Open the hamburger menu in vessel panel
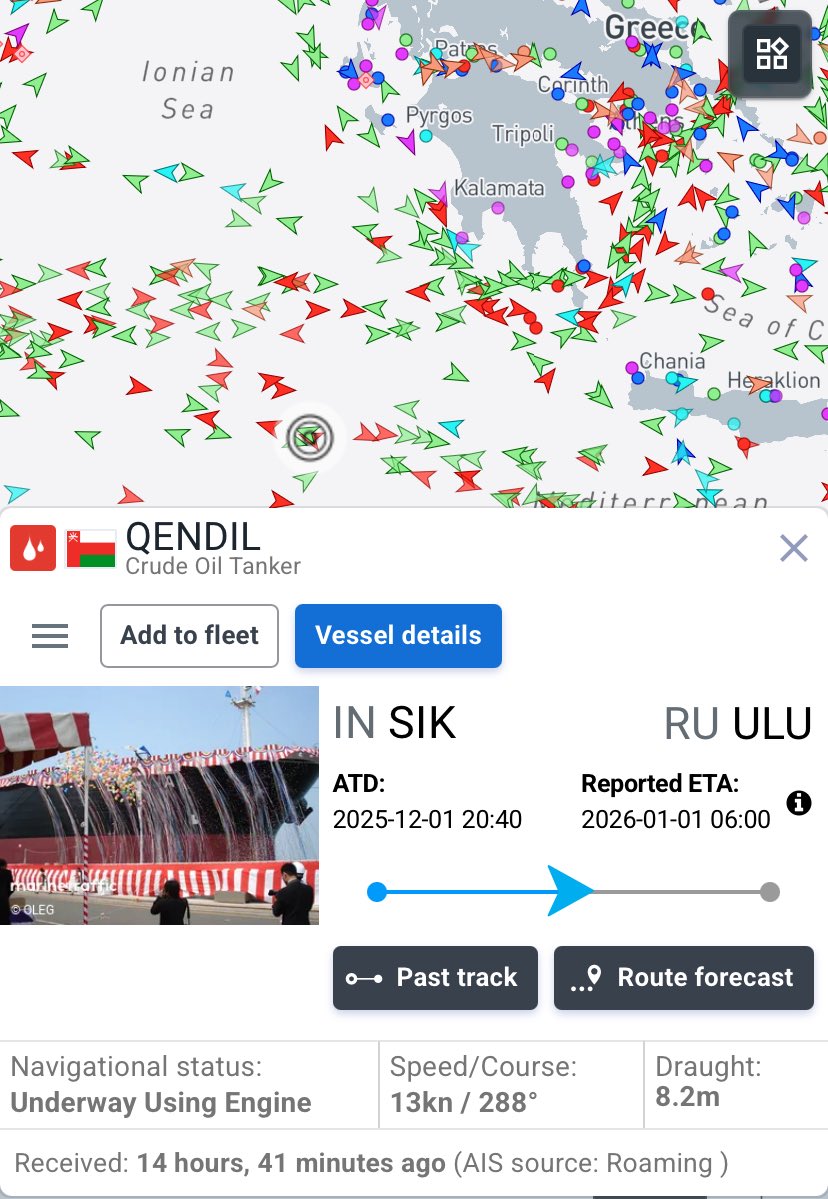Screen dimensions: 828x1199 point(50,636)
